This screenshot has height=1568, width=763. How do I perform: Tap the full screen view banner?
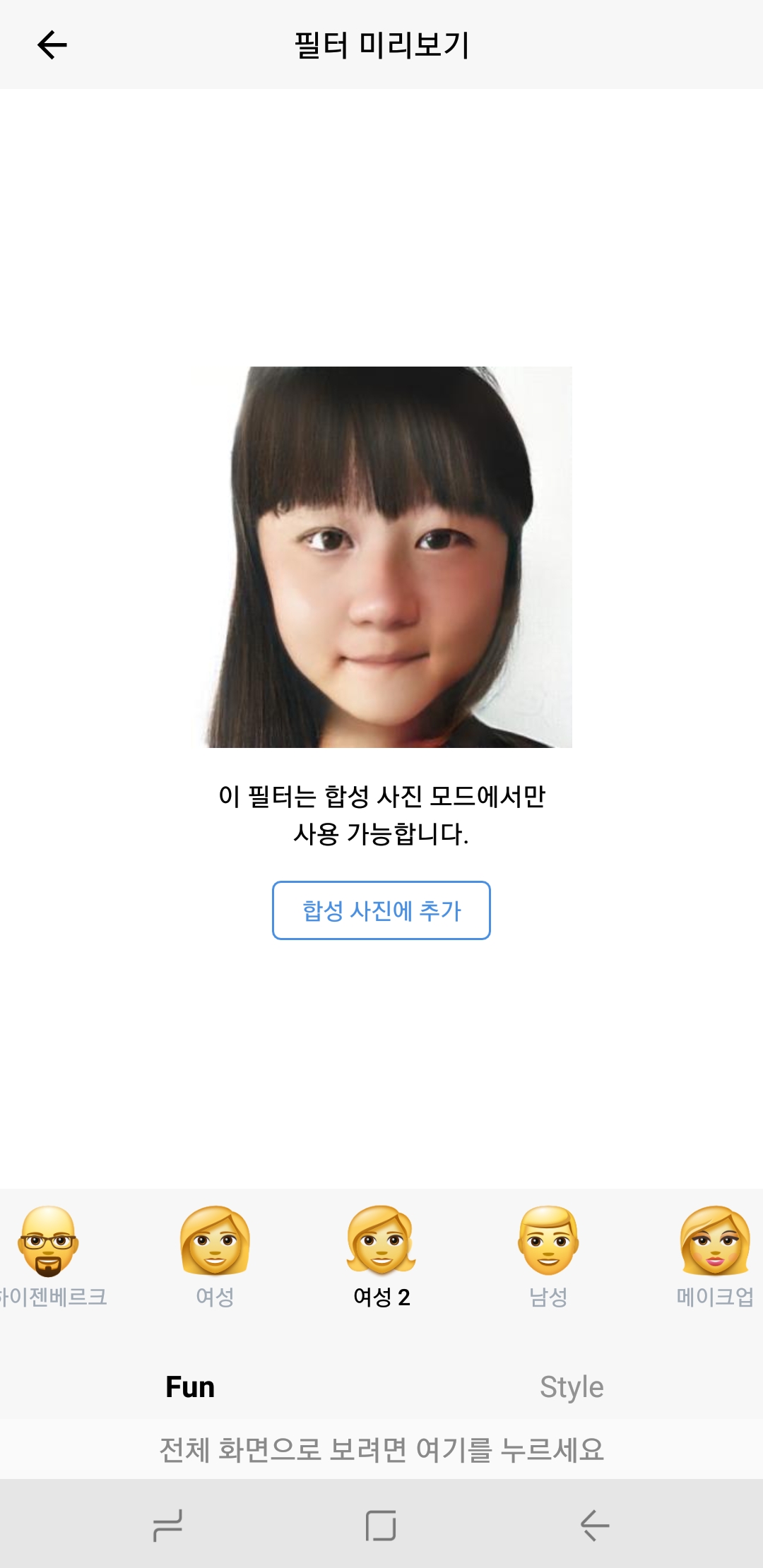point(381,1449)
